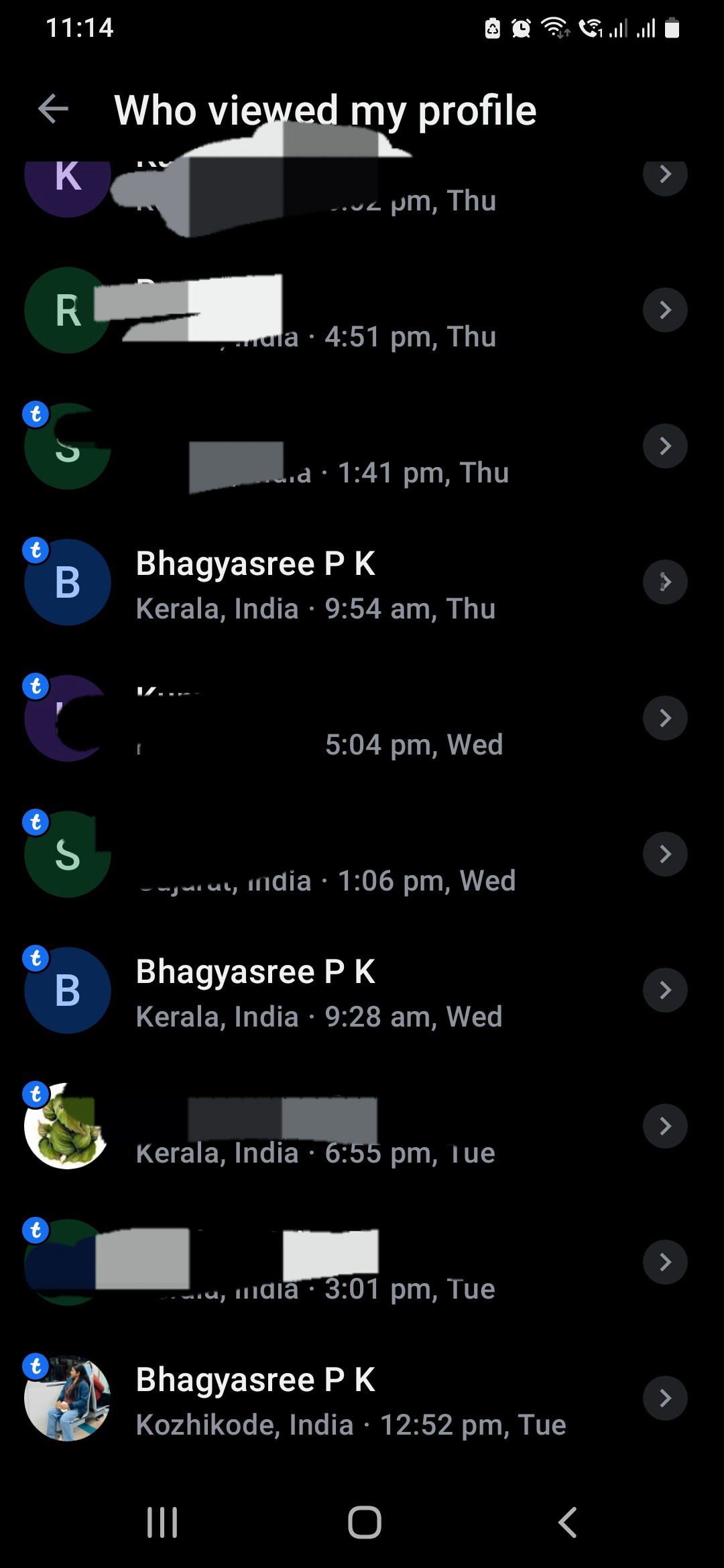The height and width of the screenshot is (1568, 724).
Task: Tap chevron for the 3:01 pm Tue viewer
Action: pyautogui.click(x=665, y=1262)
